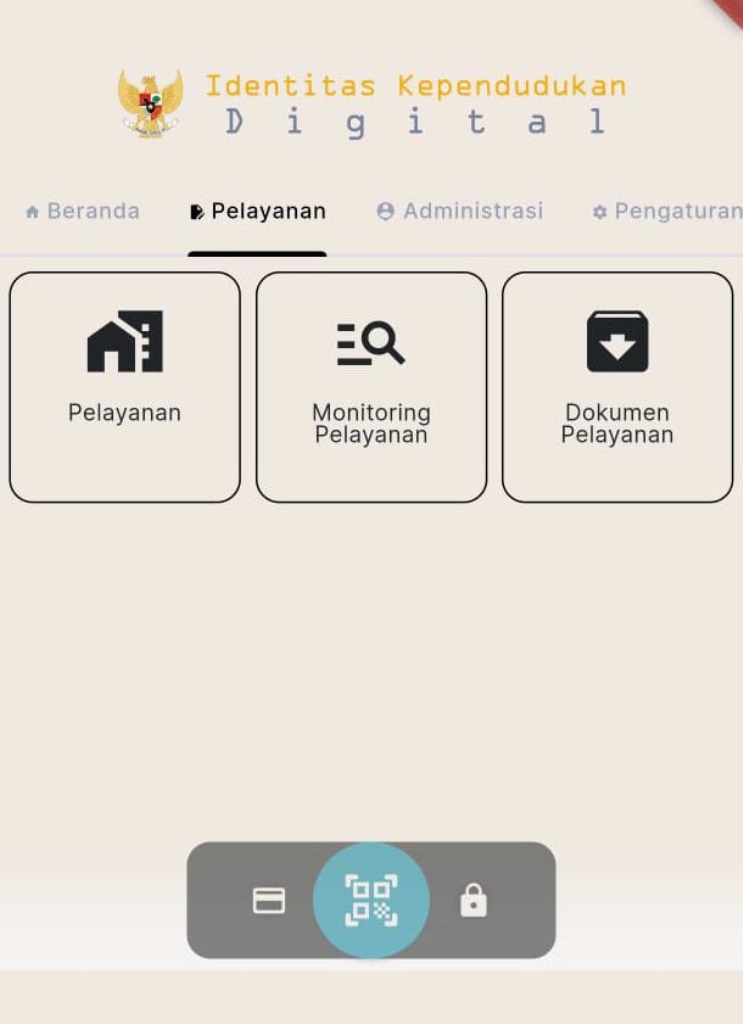Tap the card icon in bottom bar
743x1024 pixels.
pos(269,901)
